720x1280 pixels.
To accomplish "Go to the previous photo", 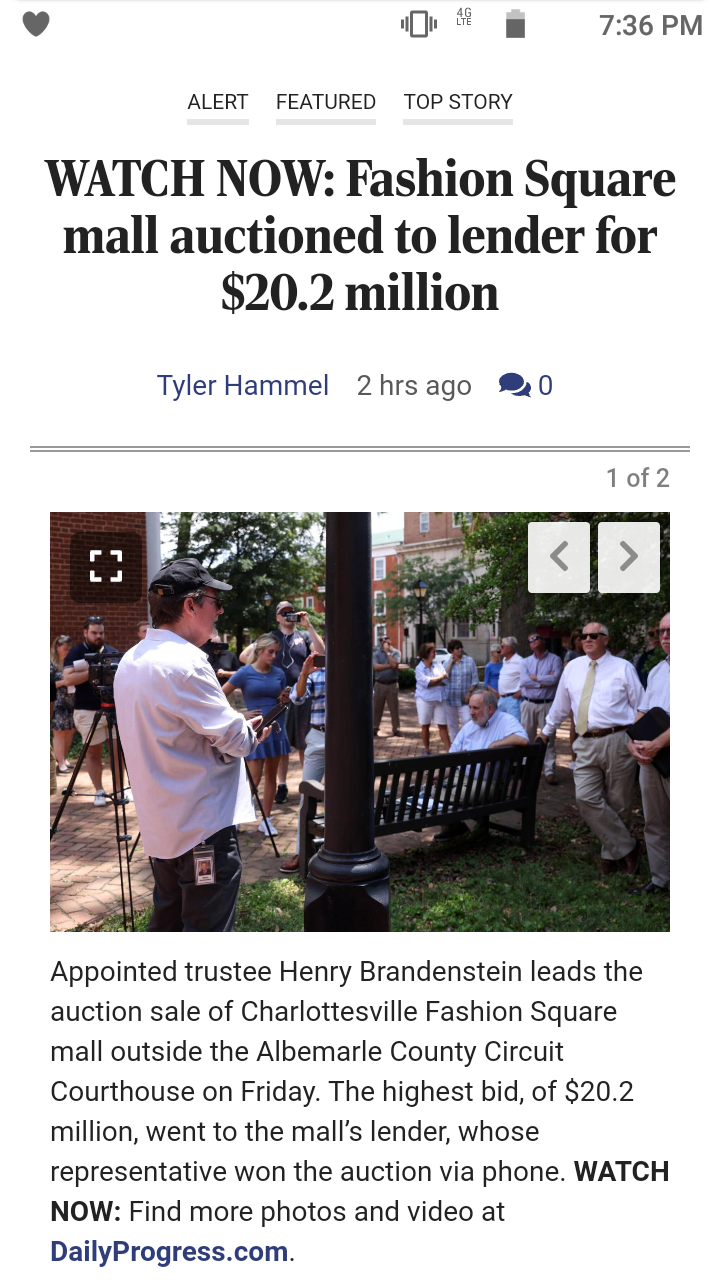I will 559,557.
